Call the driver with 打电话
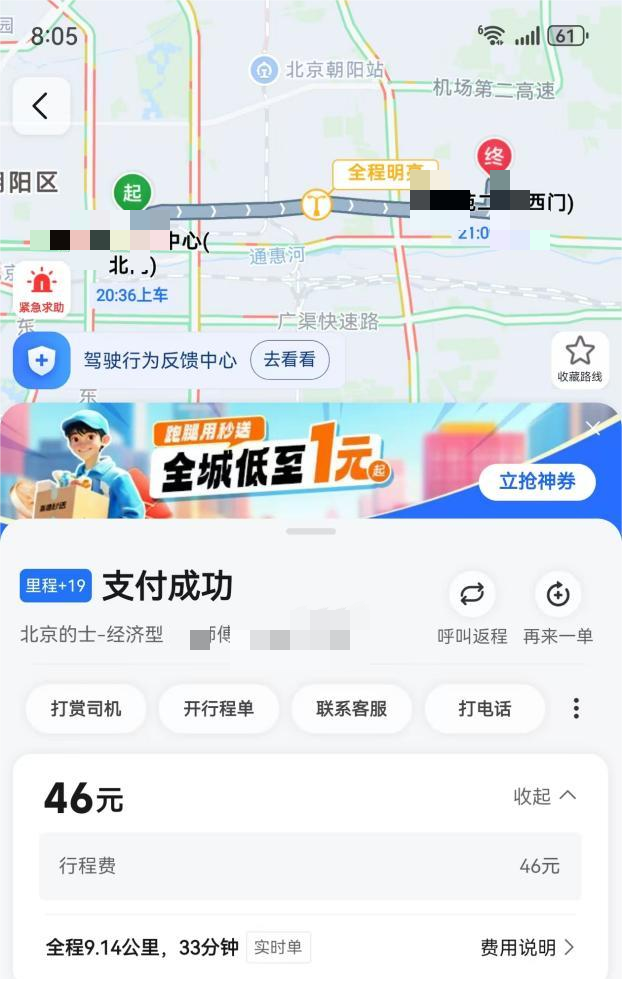 pos(485,709)
